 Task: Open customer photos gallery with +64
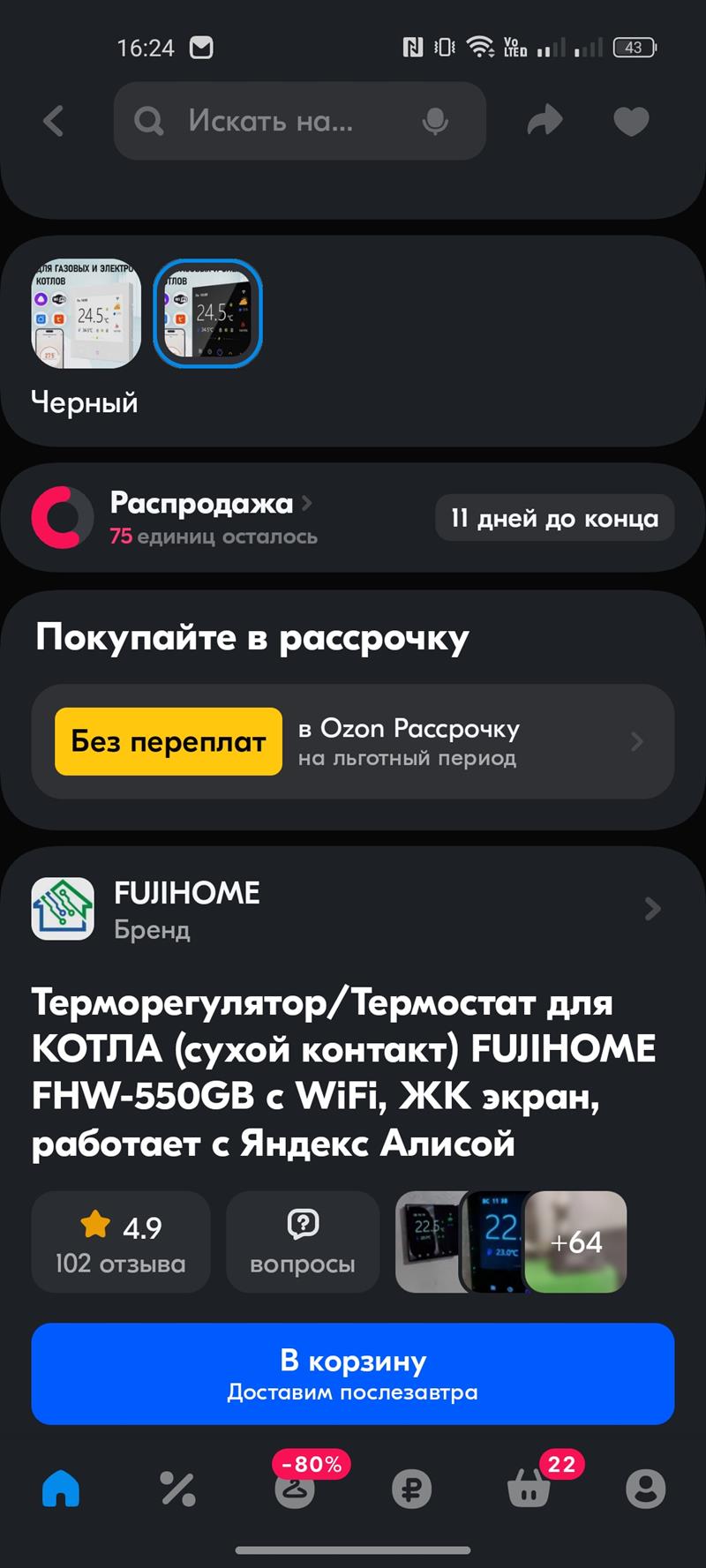point(575,1242)
